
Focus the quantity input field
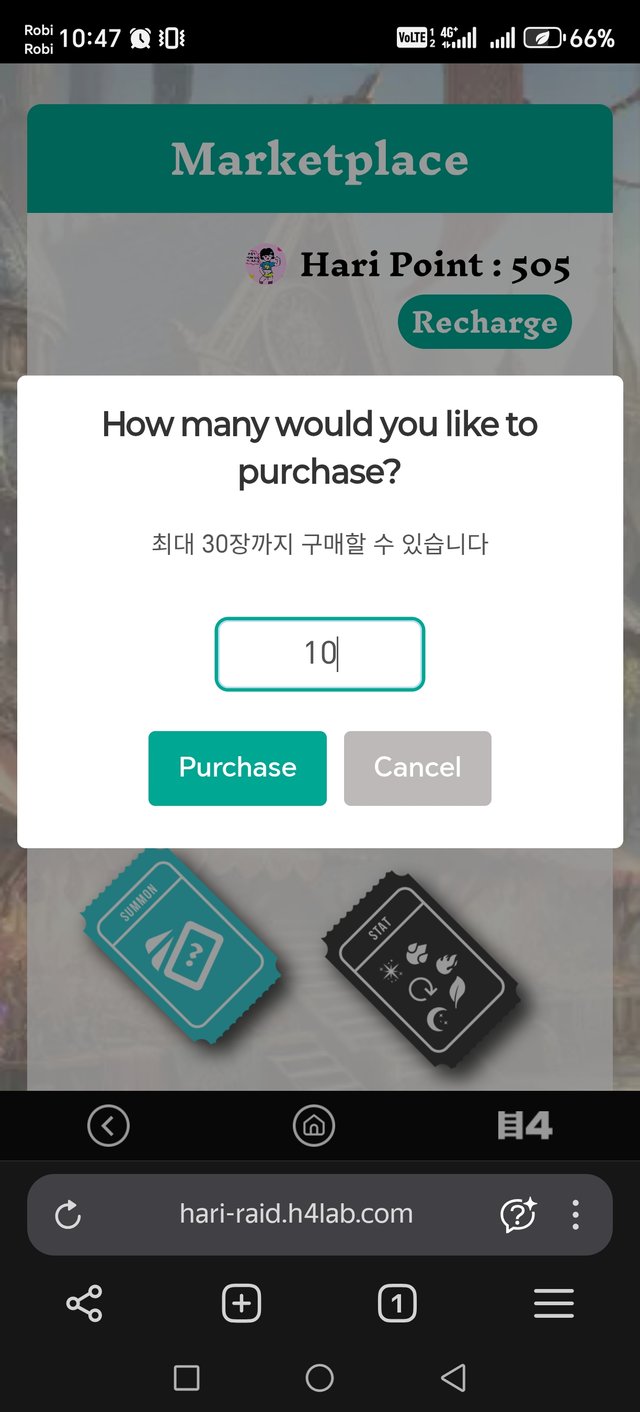320,654
